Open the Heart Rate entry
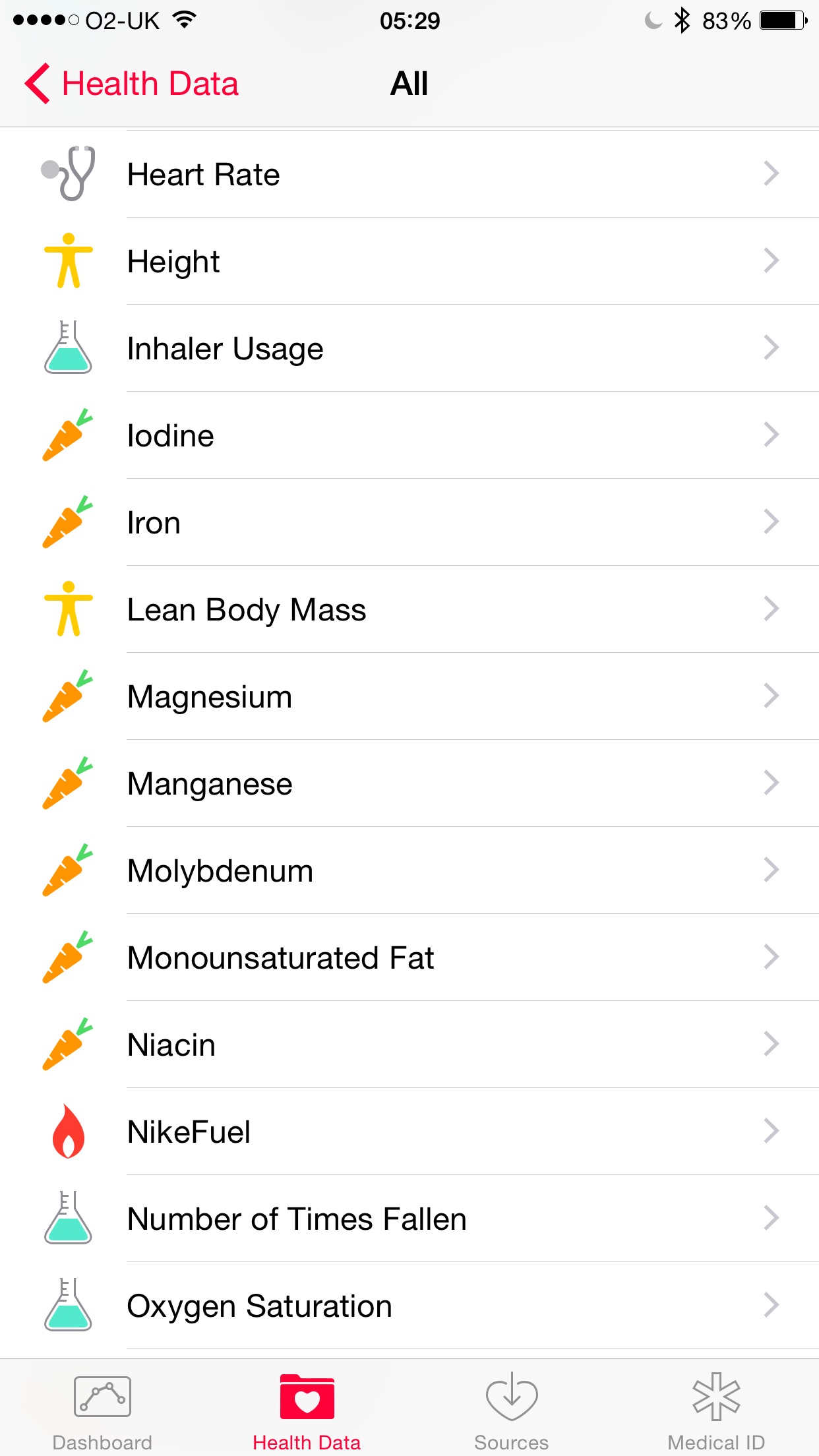 409,174
